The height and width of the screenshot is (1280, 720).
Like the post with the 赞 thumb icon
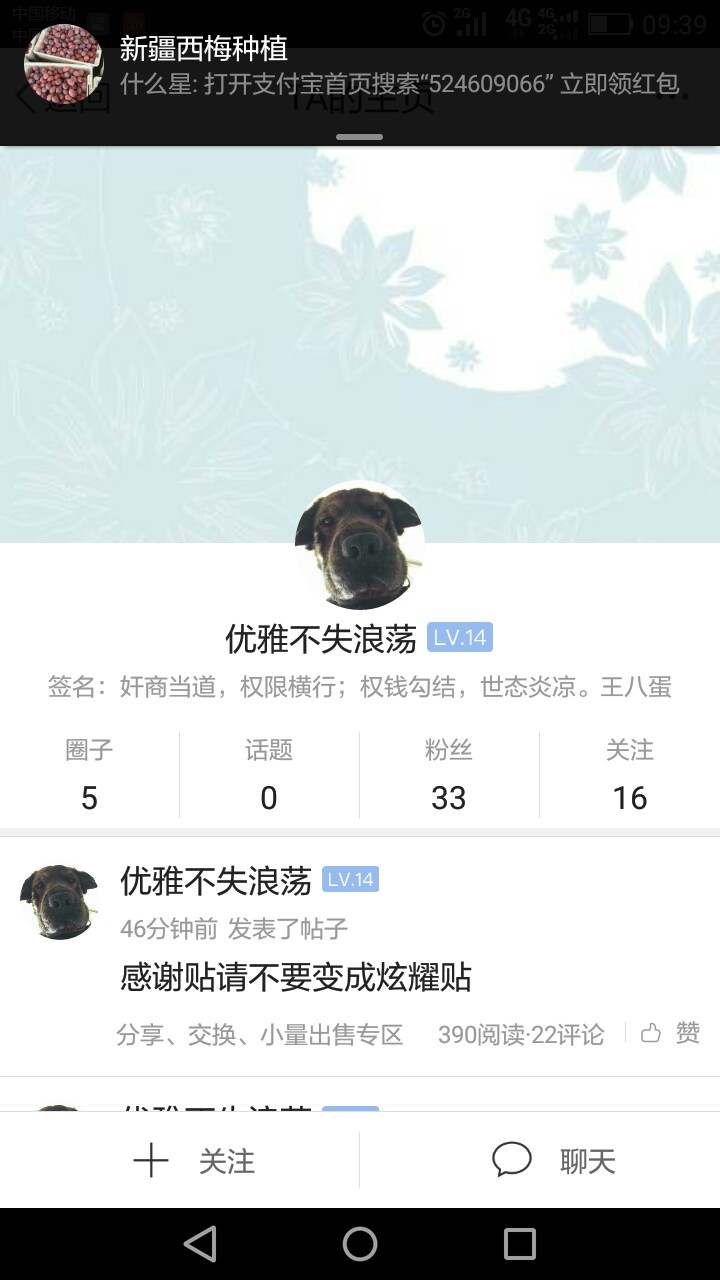tap(671, 1033)
